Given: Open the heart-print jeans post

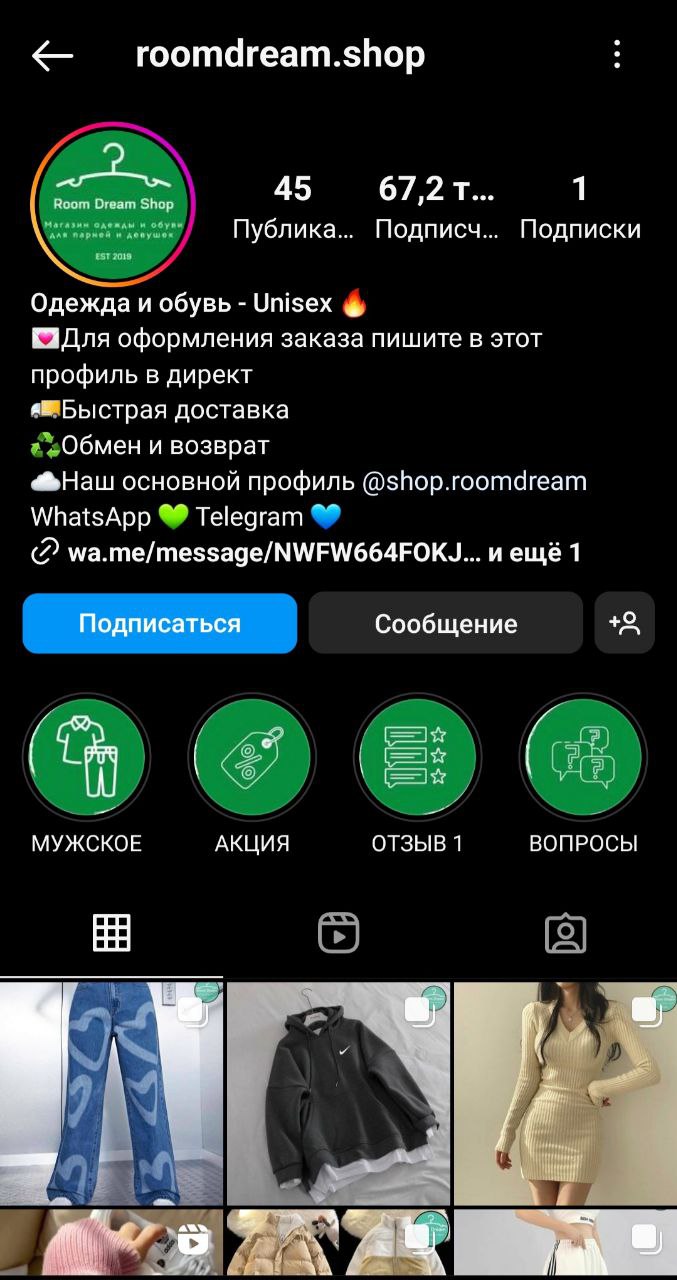Looking at the screenshot, I should (111, 1093).
